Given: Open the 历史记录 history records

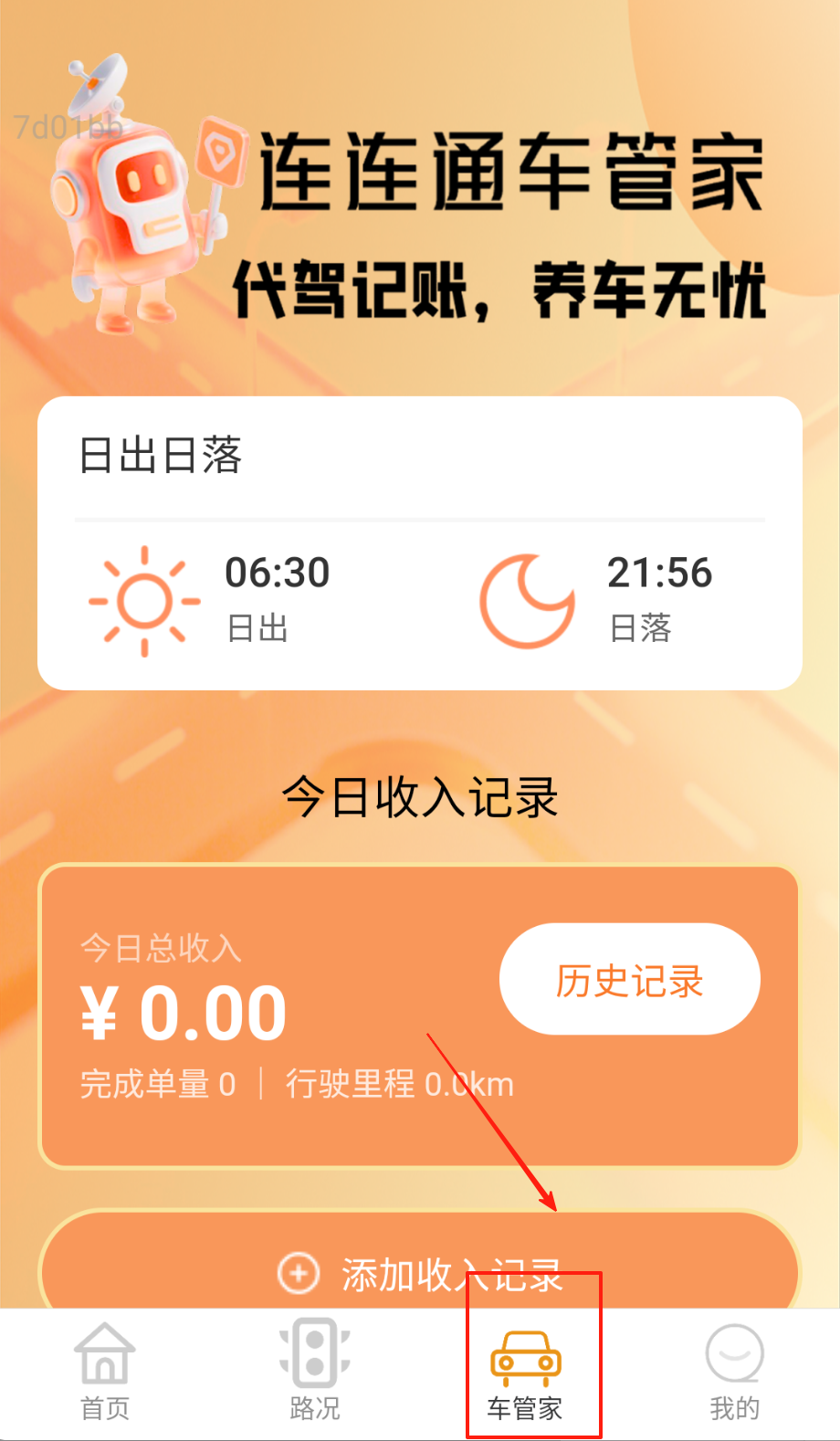Looking at the screenshot, I should tap(629, 980).
